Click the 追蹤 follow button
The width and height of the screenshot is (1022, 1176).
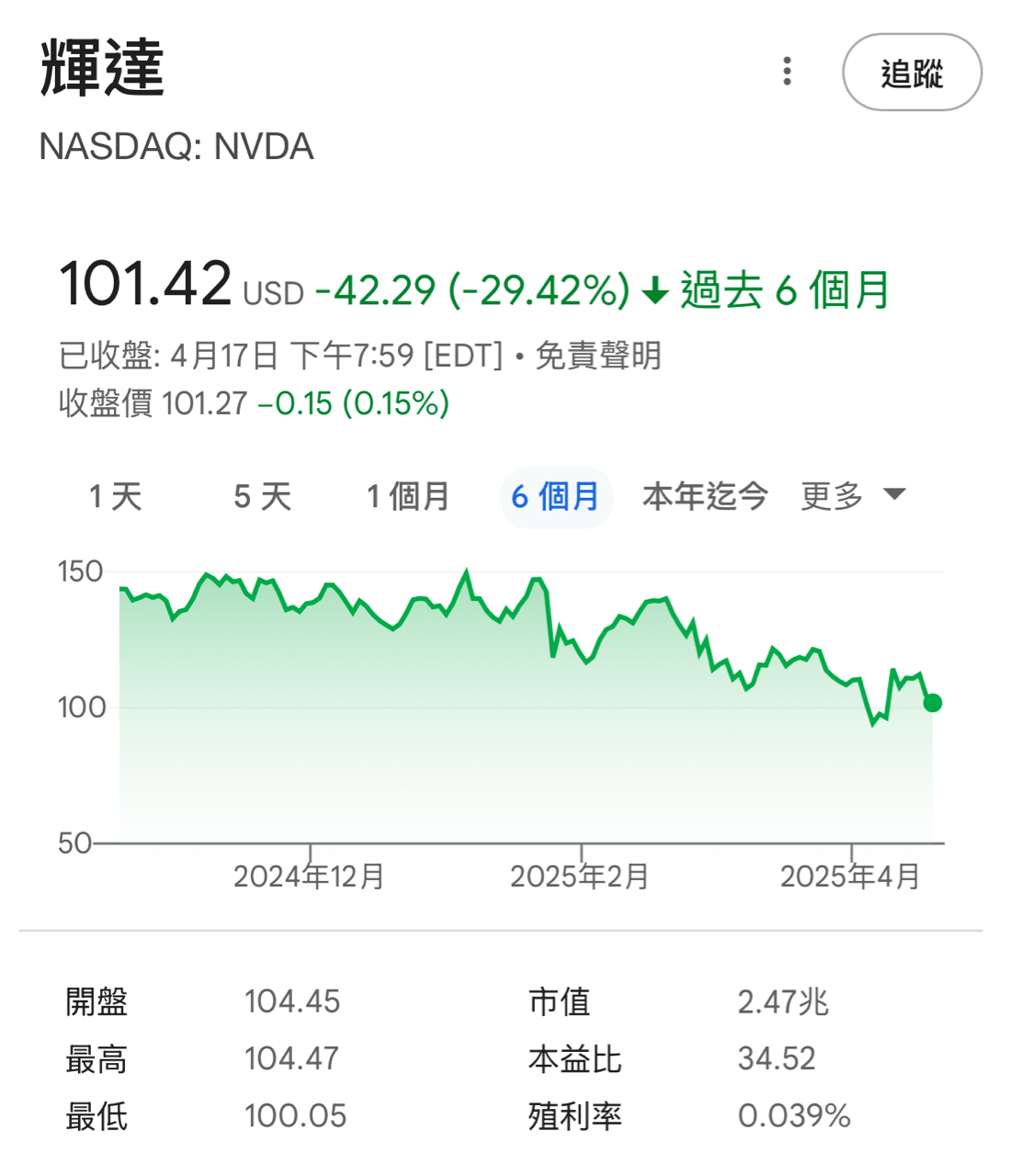[912, 73]
